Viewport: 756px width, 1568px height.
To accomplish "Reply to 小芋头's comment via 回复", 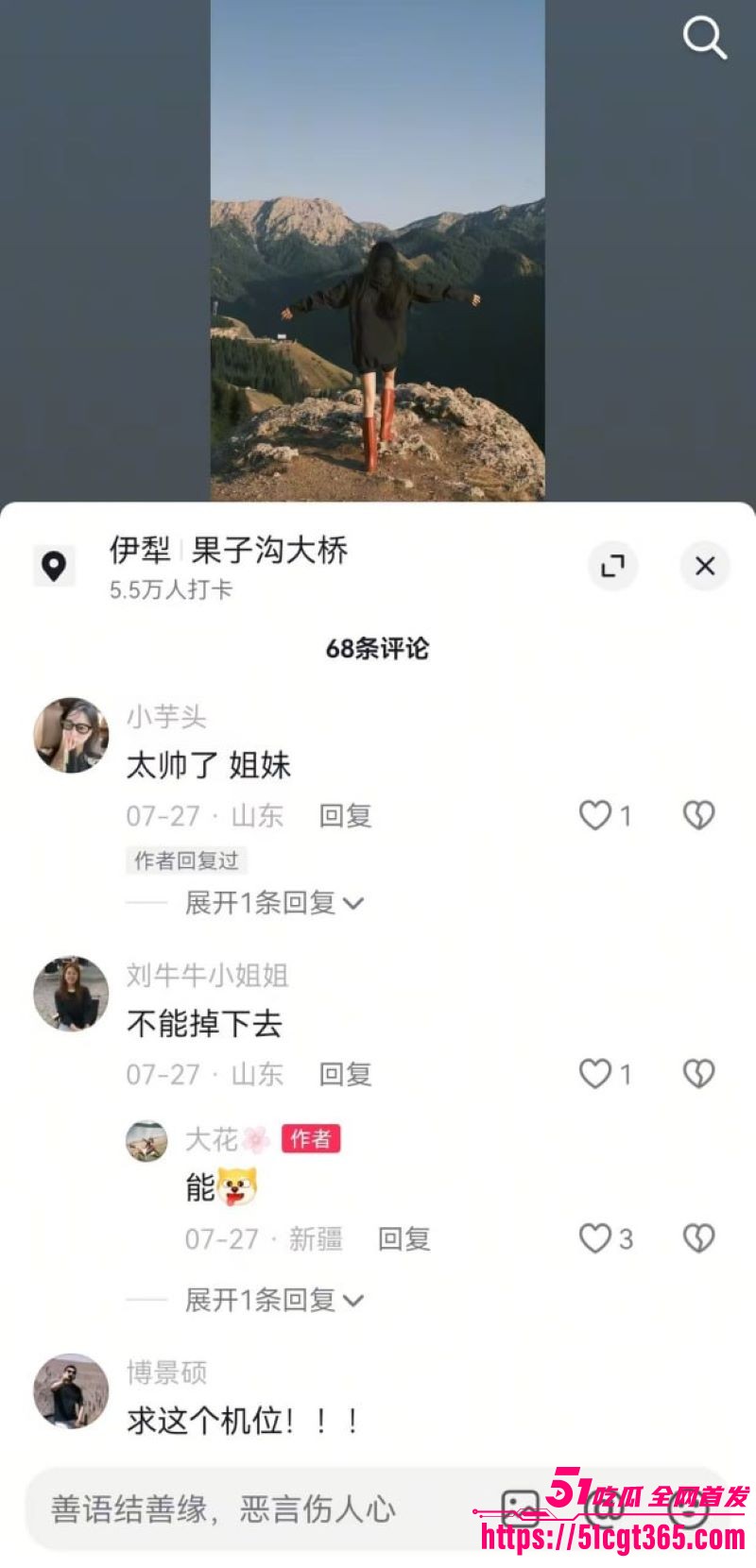I will coord(344,816).
